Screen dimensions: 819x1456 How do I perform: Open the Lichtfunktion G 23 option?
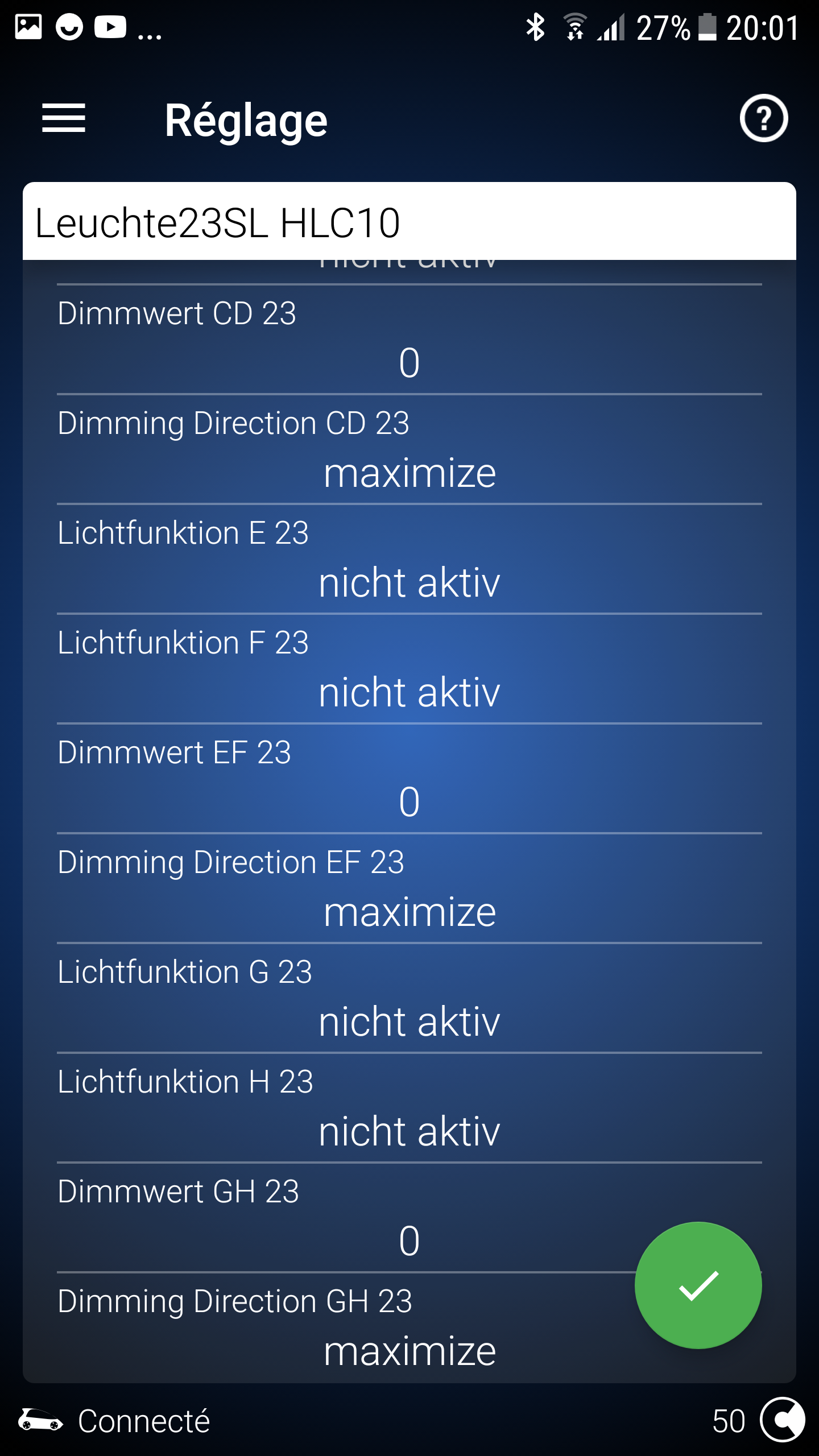click(409, 998)
